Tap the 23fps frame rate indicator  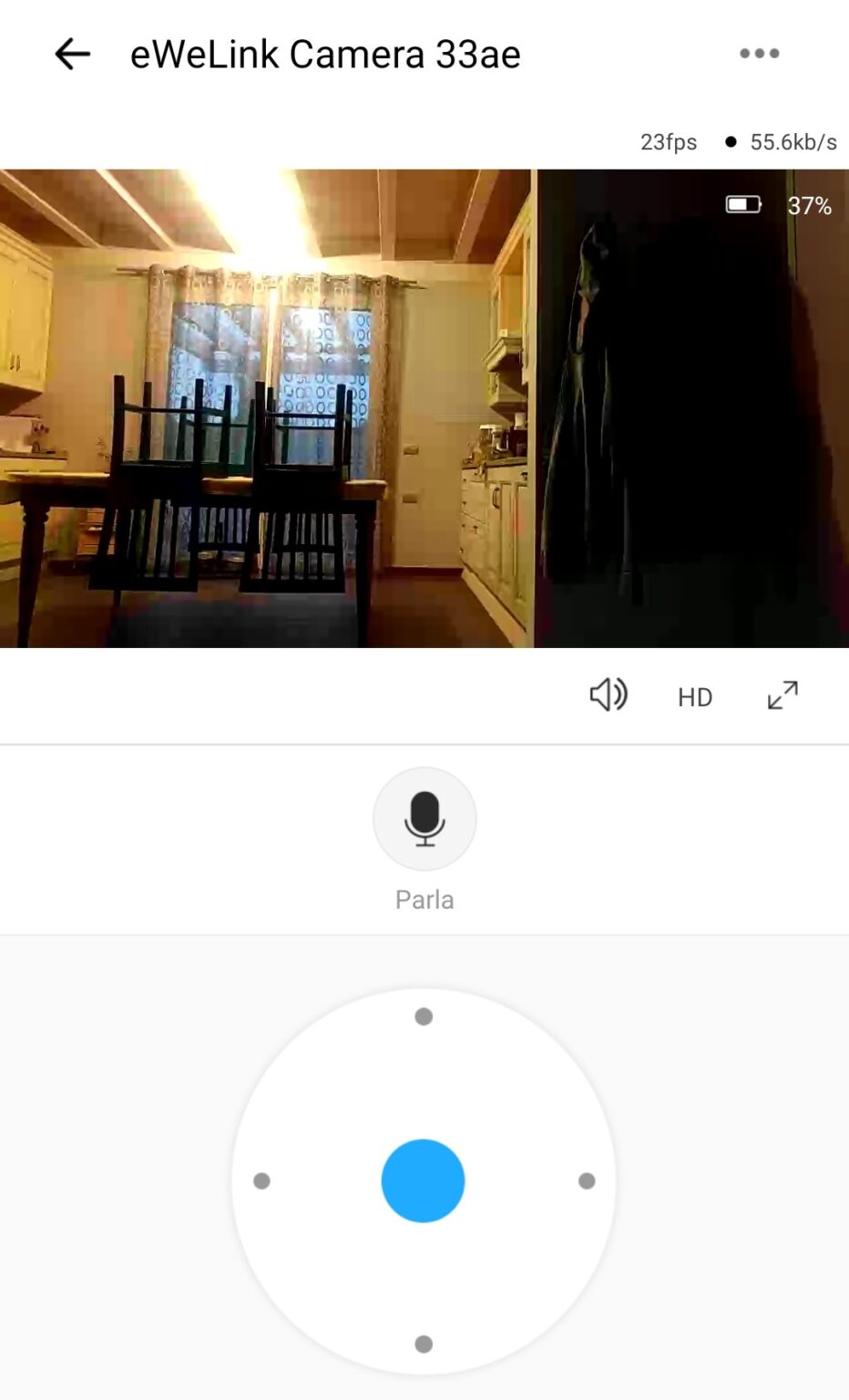tap(668, 141)
